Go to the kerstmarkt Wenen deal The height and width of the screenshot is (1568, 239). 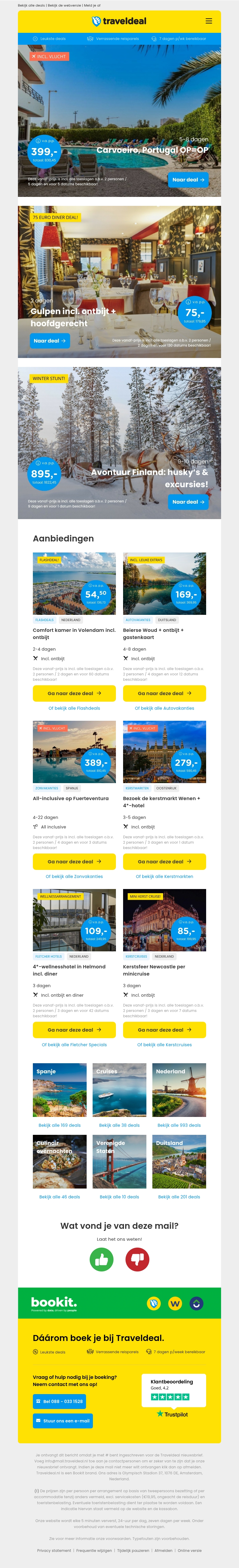(165, 861)
